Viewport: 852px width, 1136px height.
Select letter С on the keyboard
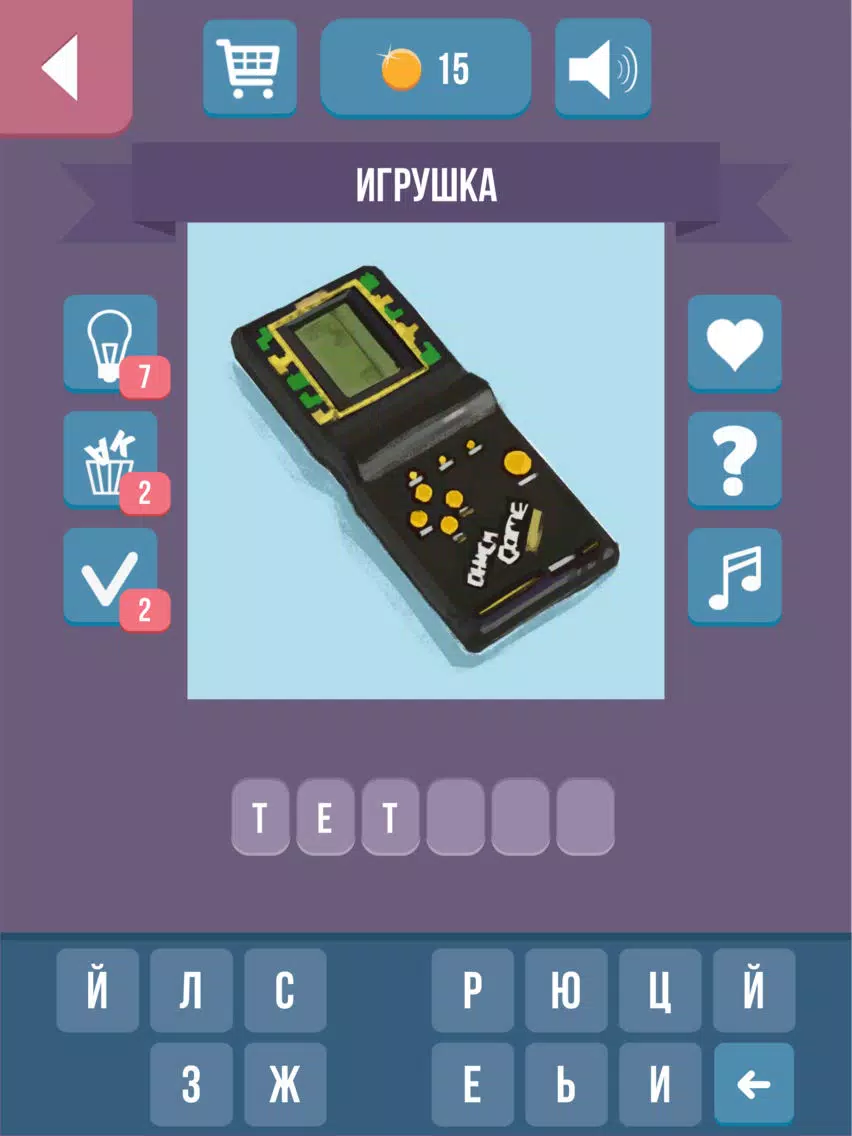(x=285, y=991)
